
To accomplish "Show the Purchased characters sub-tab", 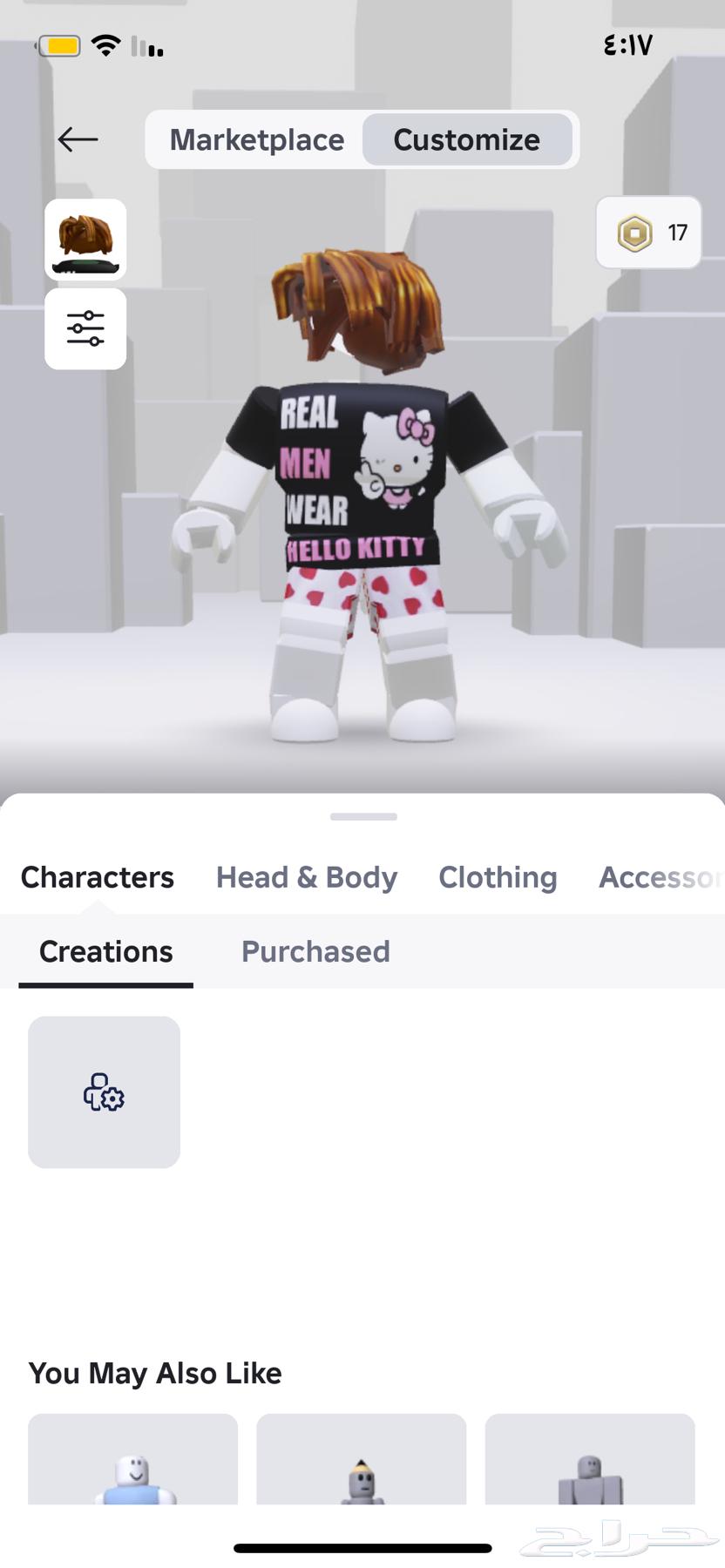I will coord(315,951).
